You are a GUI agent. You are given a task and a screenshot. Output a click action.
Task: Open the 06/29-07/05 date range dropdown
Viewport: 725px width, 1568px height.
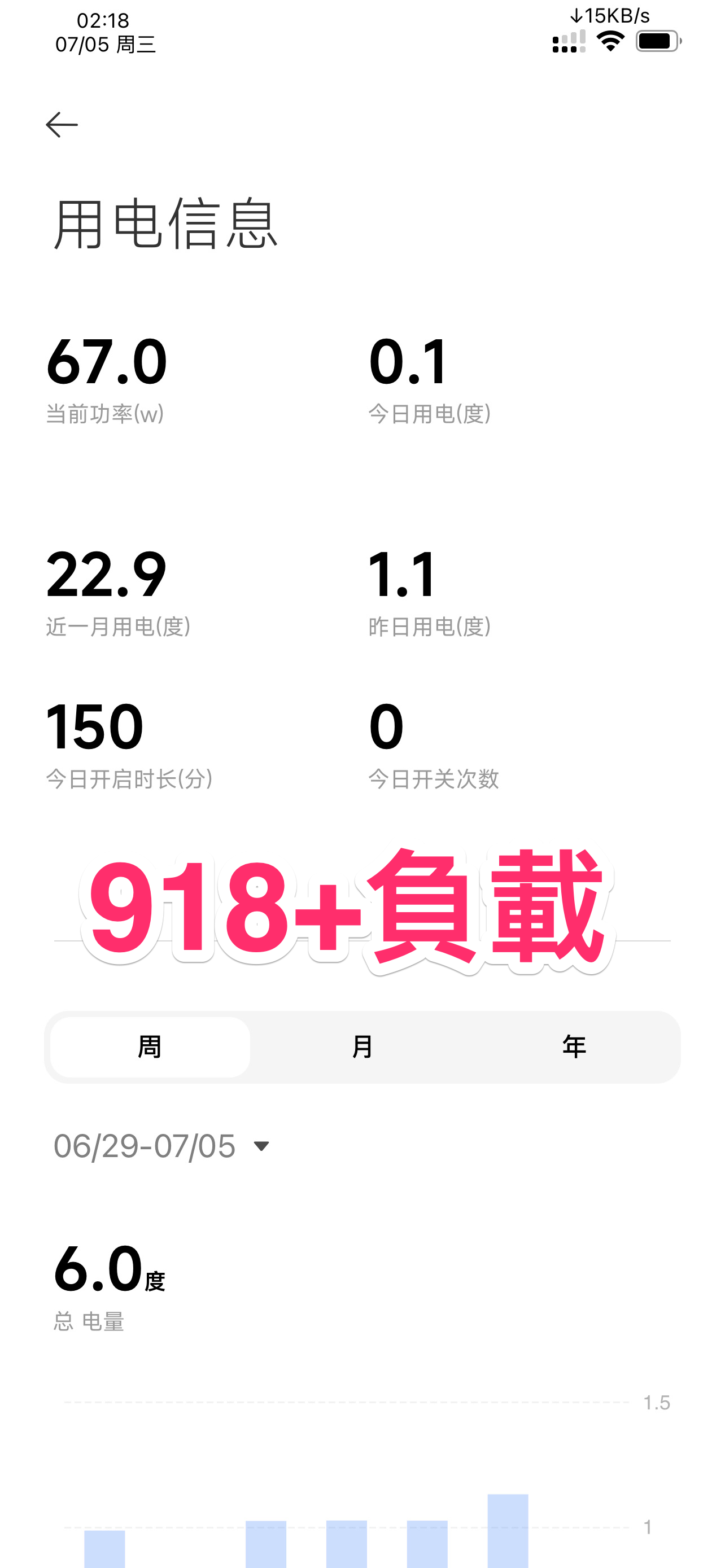[162, 1146]
